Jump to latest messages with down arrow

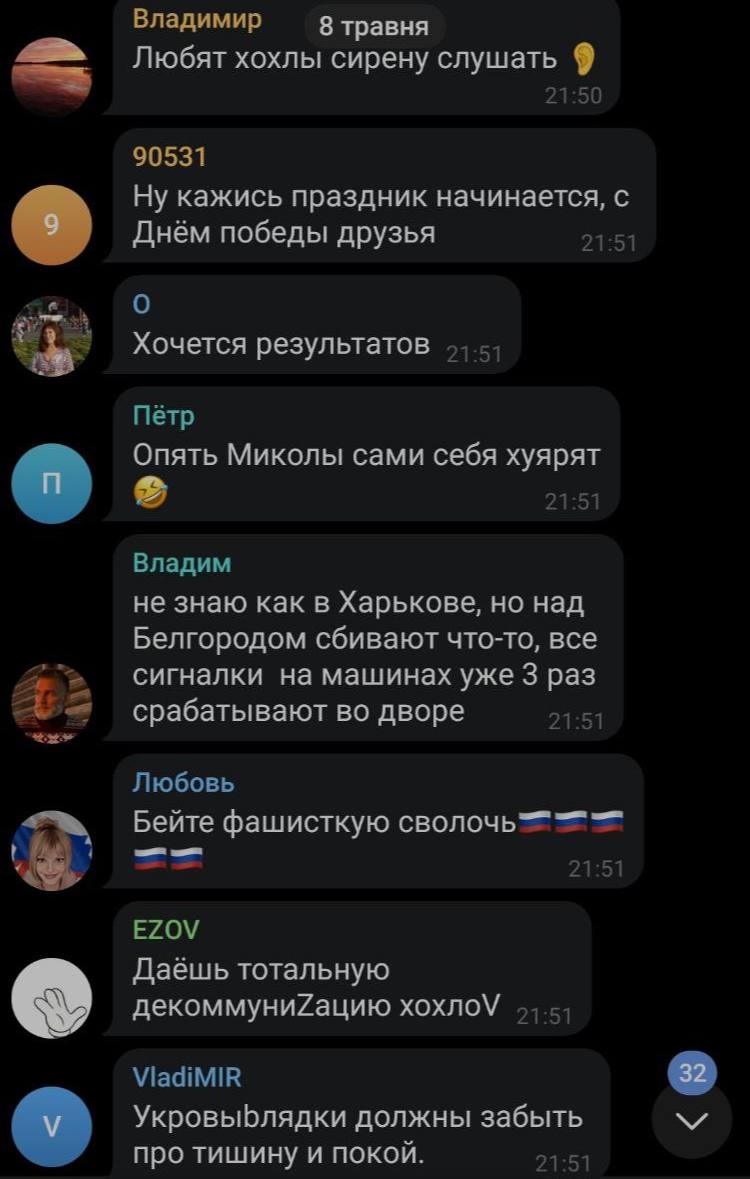coord(692,1120)
